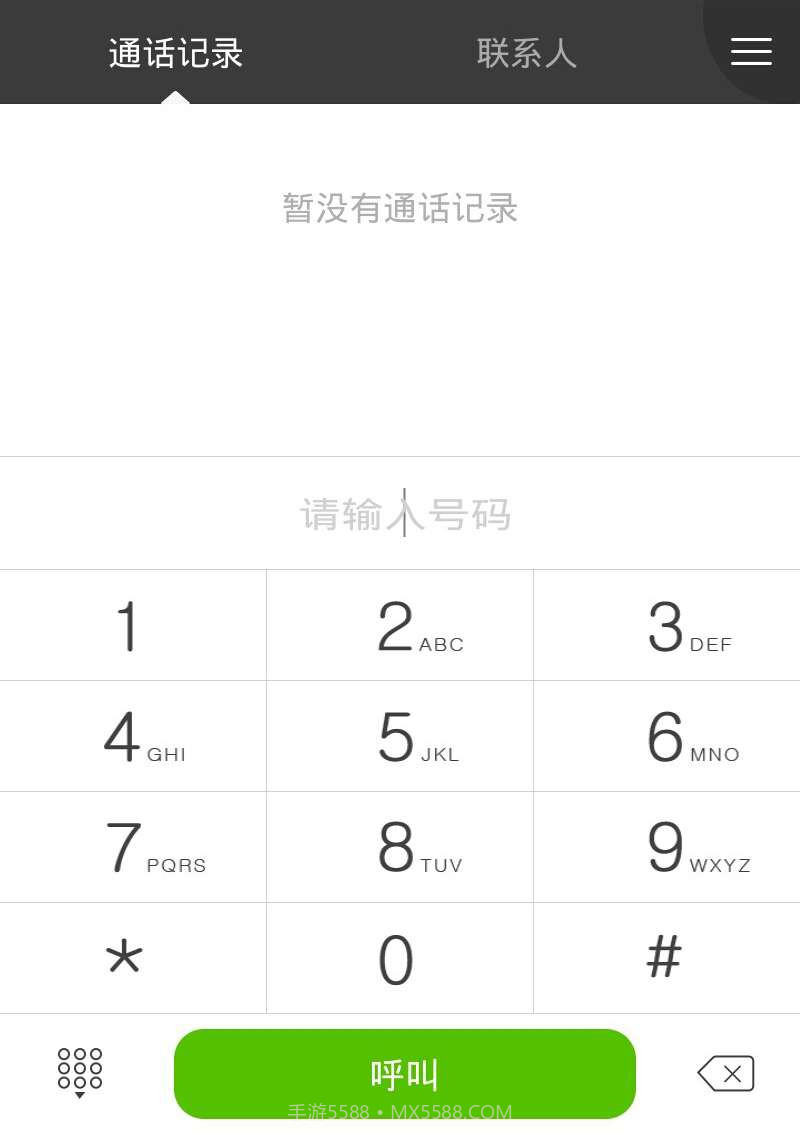Toggle the keypad visibility arrow
Image resolution: width=800 pixels, height=1134 pixels.
click(79, 1093)
